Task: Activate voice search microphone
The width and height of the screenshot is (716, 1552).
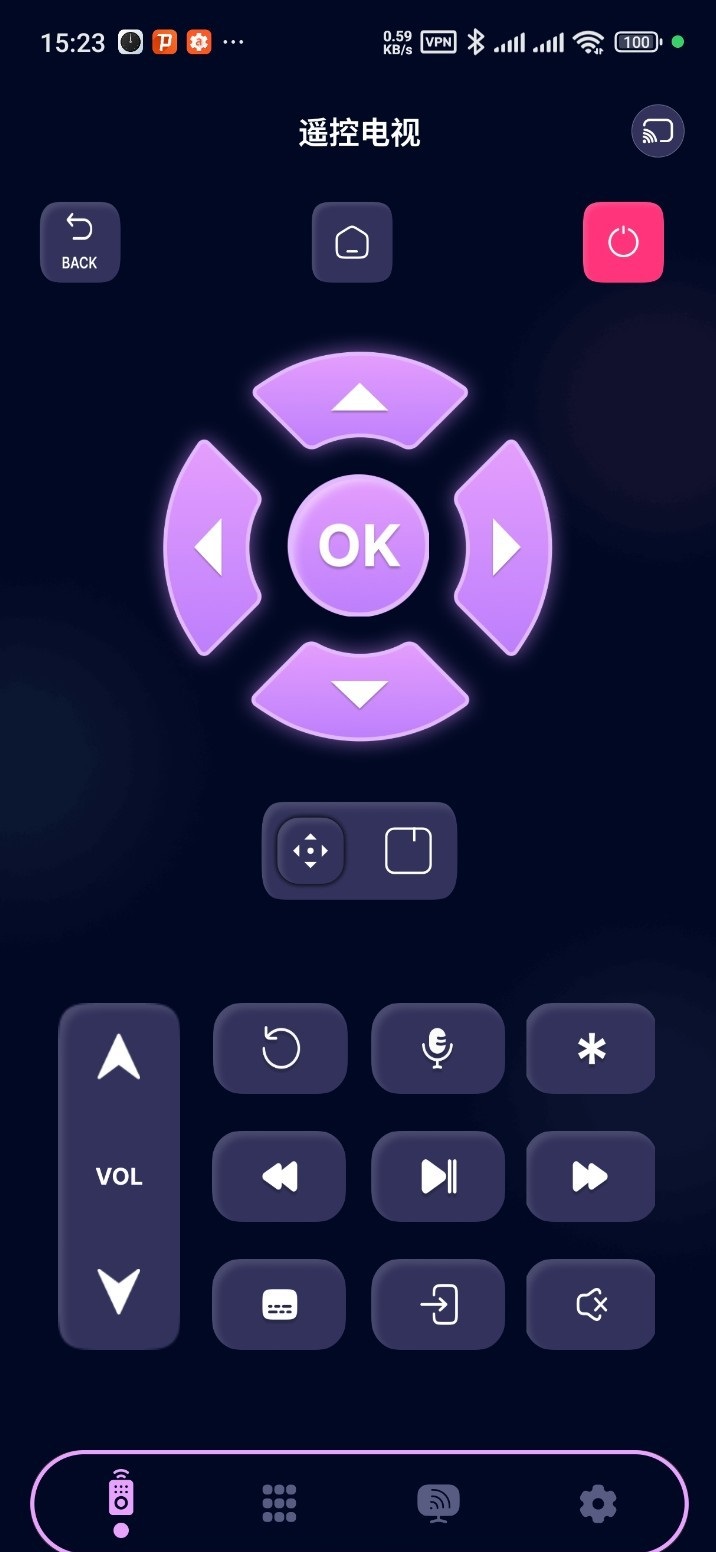Action: click(437, 1048)
